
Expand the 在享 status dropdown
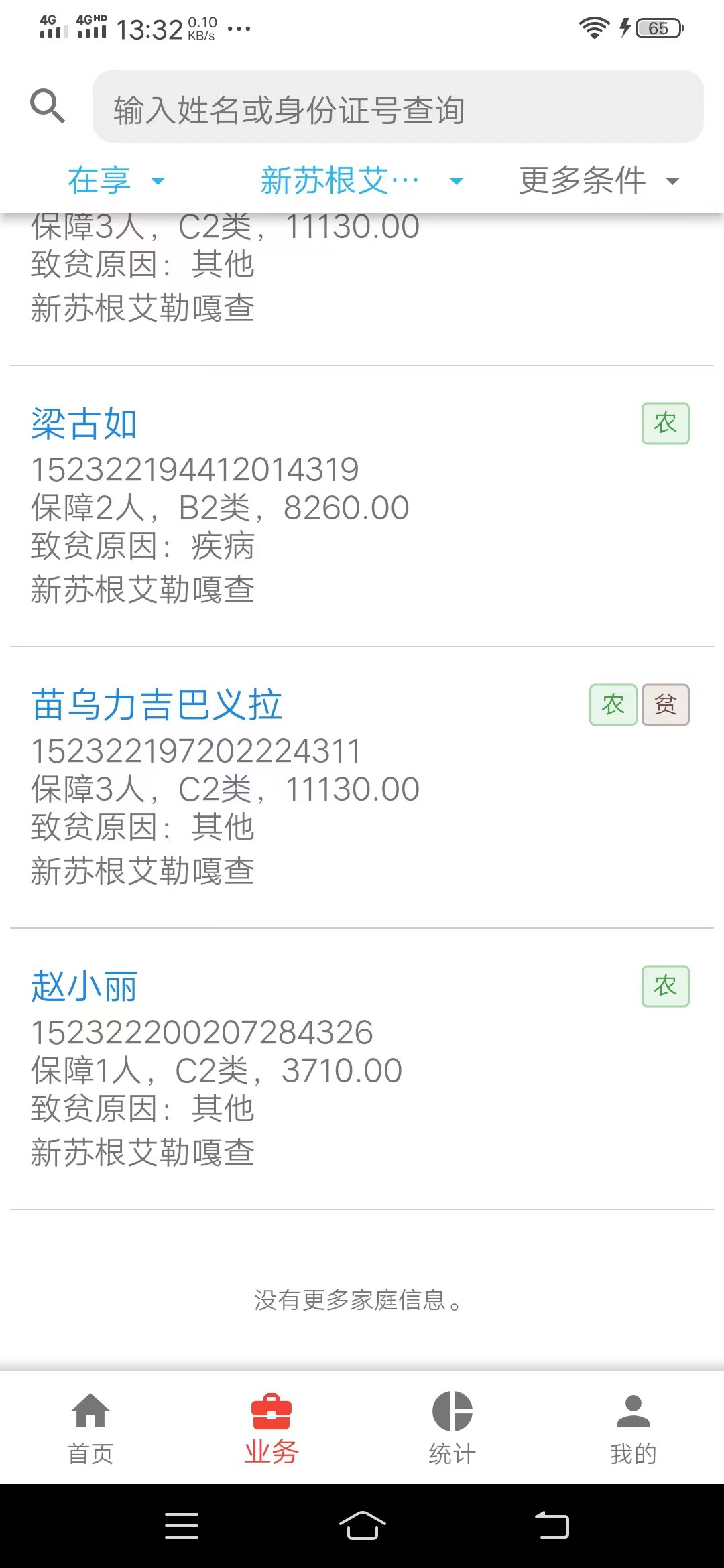point(116,180)
